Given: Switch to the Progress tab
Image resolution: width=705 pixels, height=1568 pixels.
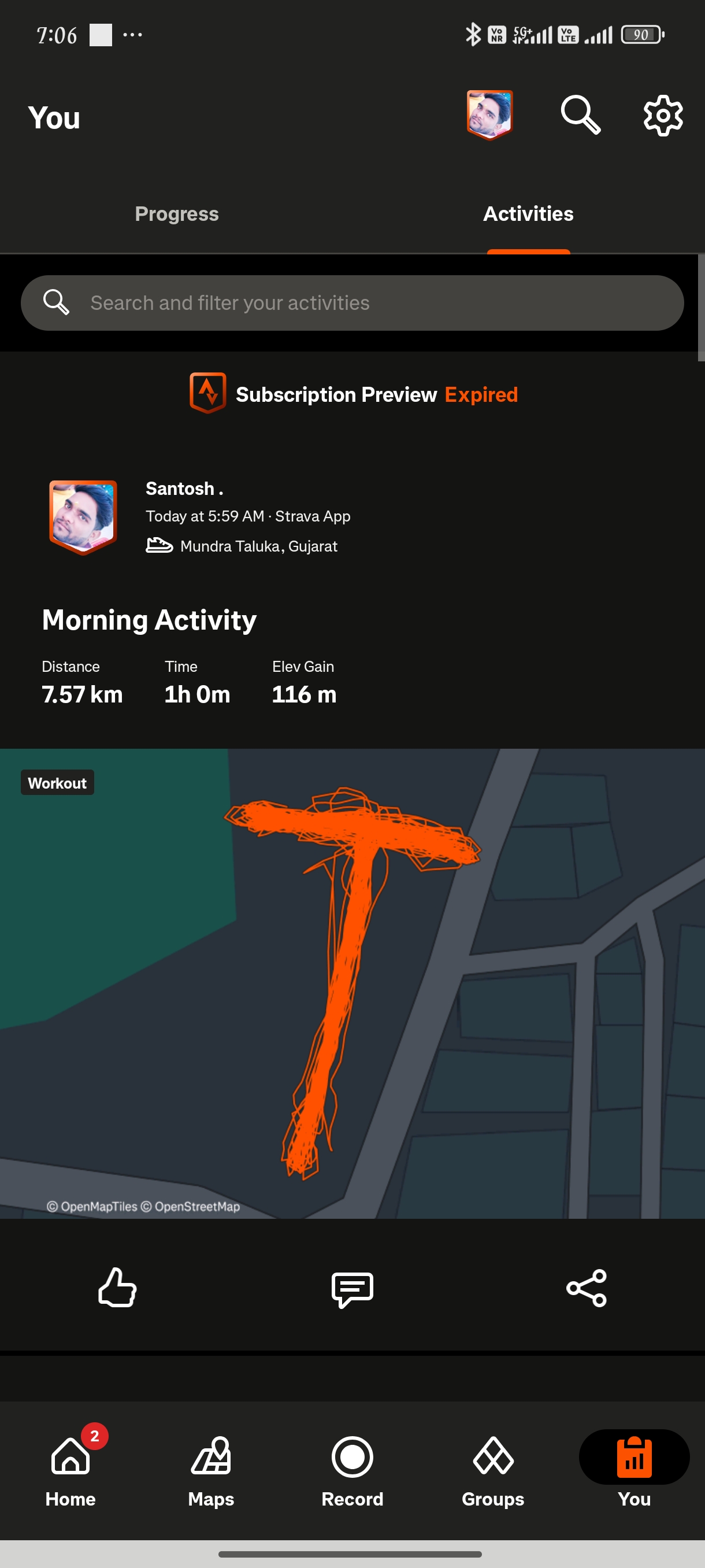Looking at the screenshot, I should 176,214.
